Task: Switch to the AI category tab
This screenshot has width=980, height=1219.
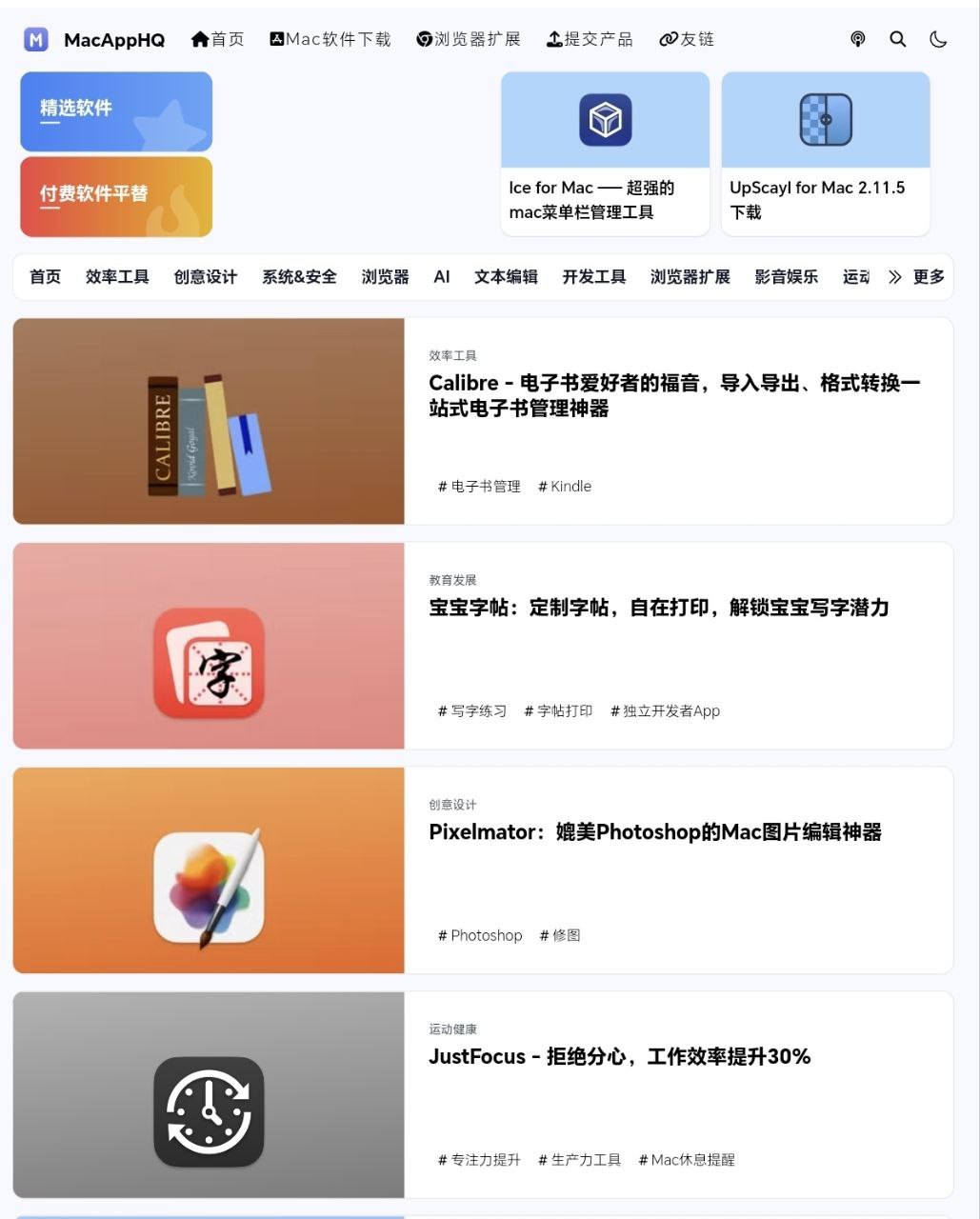Action: tap(441, 277)
